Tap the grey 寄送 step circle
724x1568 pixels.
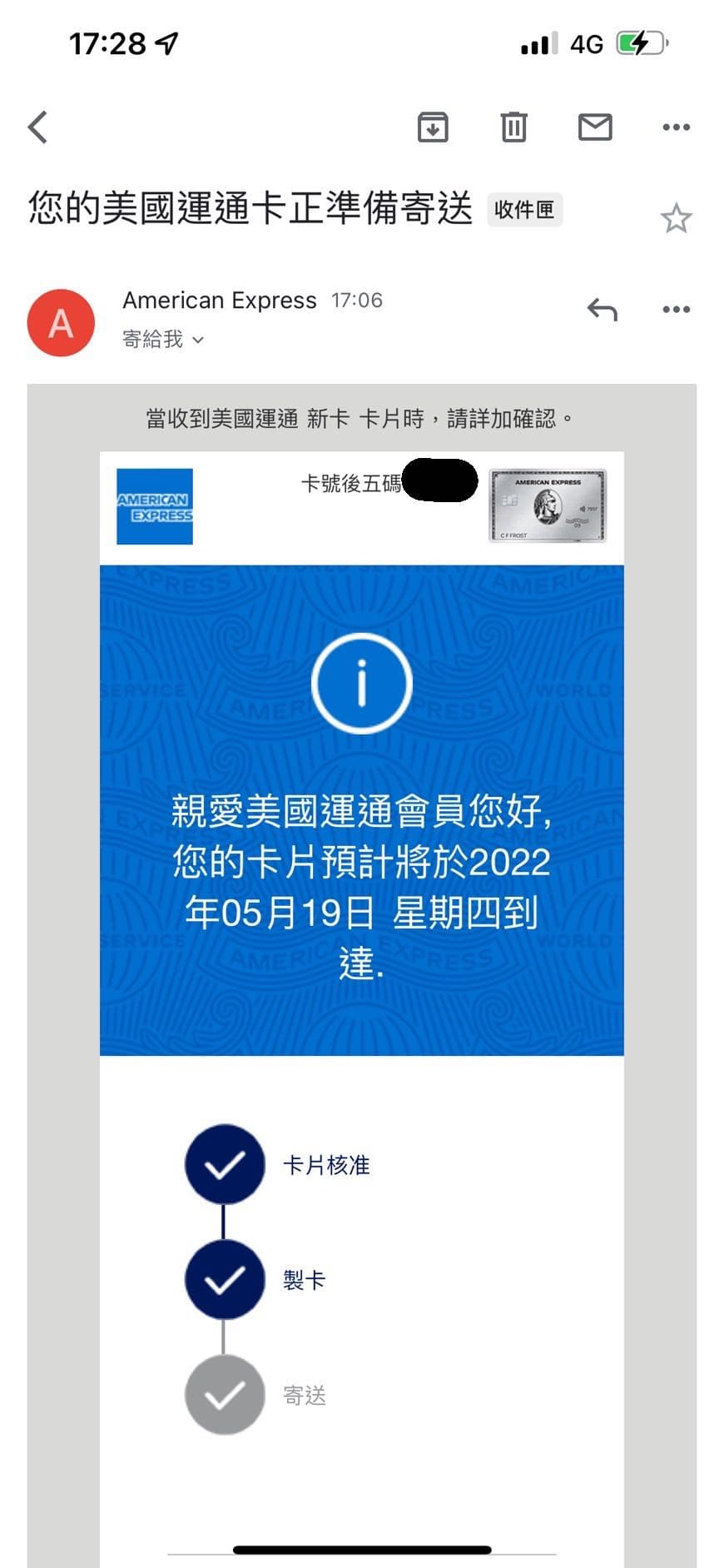pos(225,1394)
